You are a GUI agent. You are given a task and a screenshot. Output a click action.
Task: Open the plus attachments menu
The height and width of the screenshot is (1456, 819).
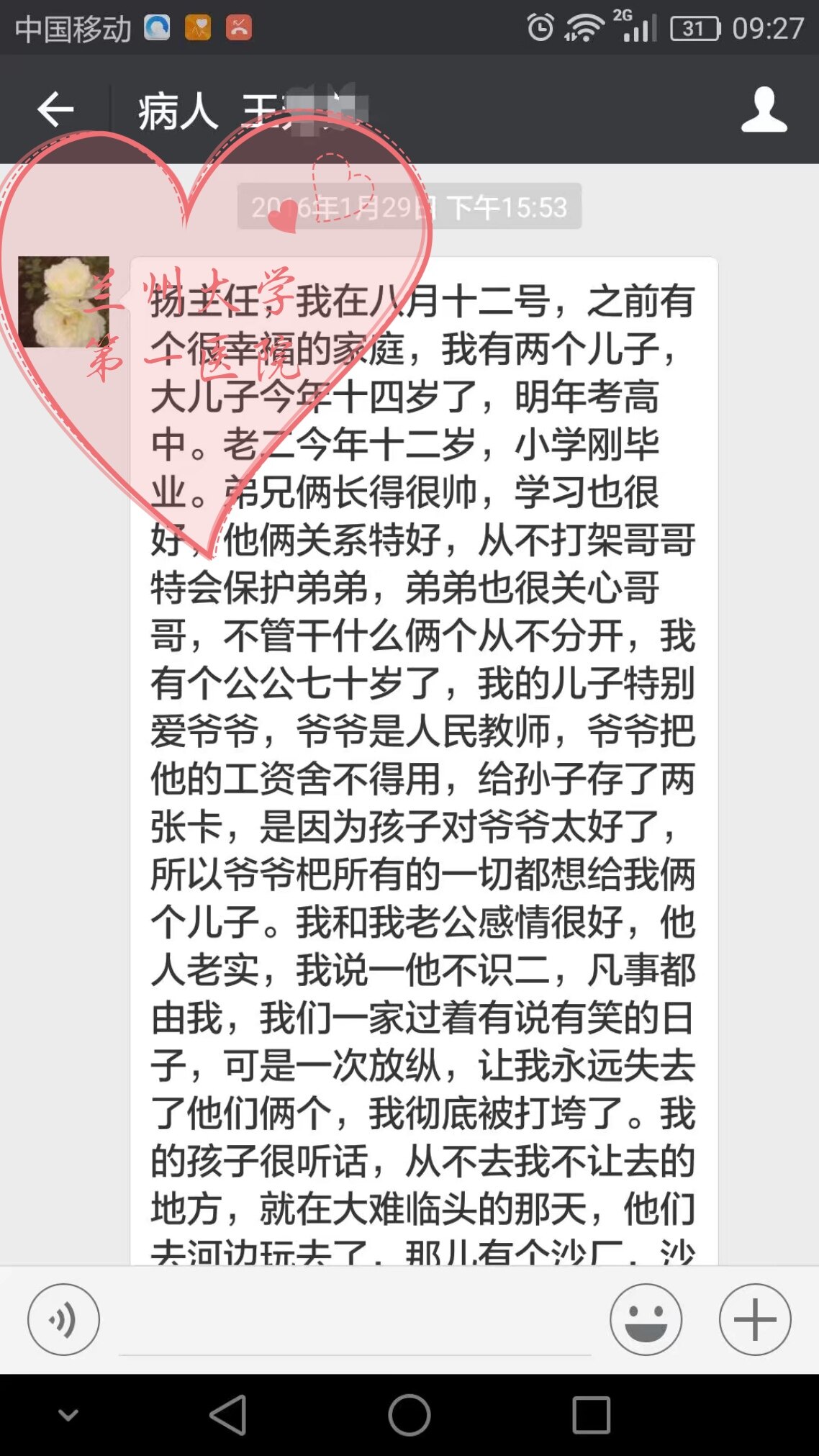pyautogui.click(x=754, y=1319)
